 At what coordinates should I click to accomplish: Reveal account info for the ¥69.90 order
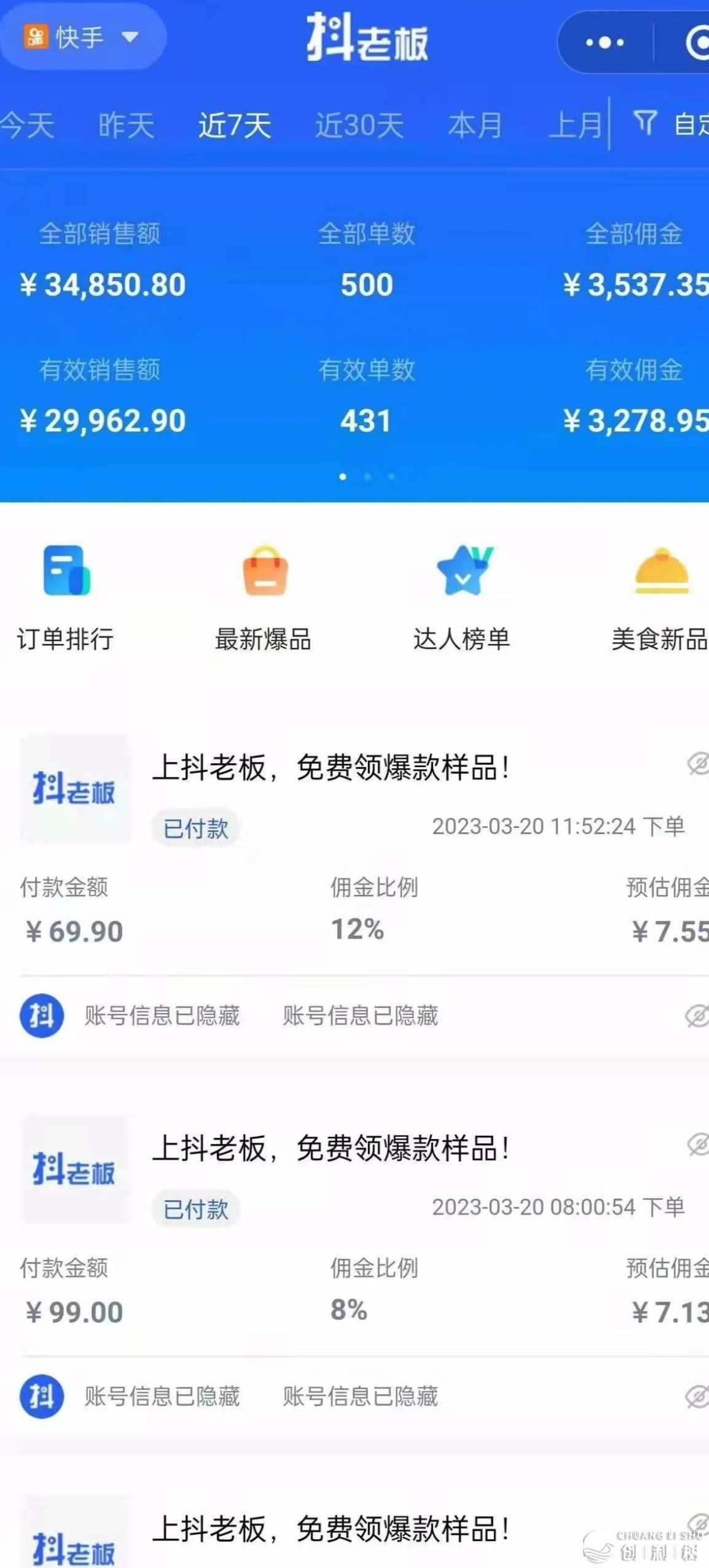point(696,1015)
